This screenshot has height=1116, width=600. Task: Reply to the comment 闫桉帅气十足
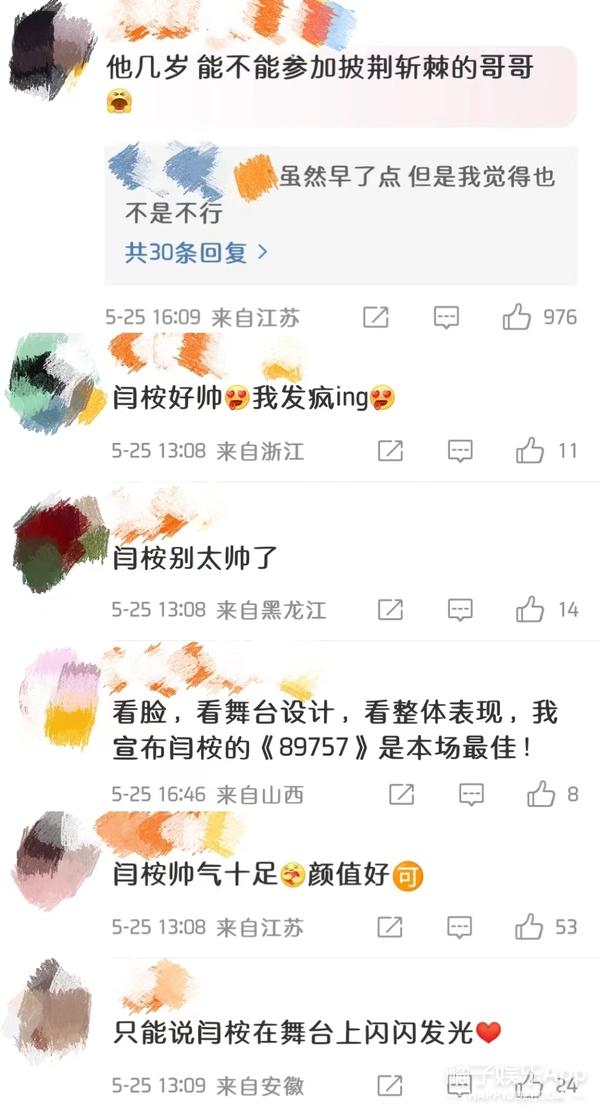pyautogui.click(x=460, y=927)
